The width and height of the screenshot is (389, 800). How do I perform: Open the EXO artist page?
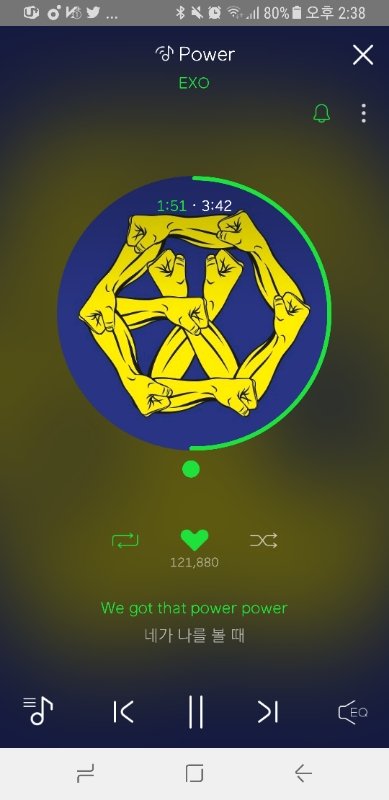[x=194, y=83]
